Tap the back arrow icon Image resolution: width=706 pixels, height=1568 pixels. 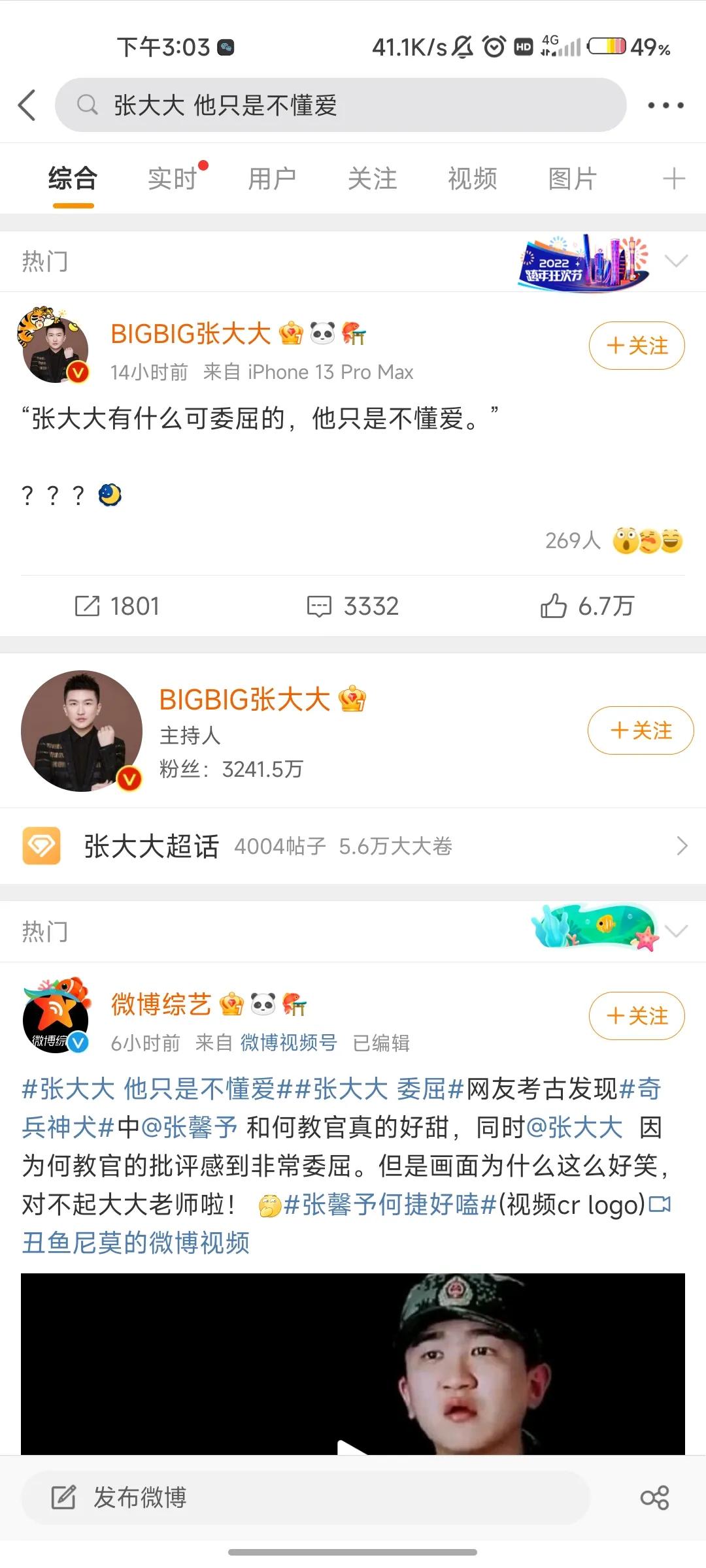(x=27, y=105)
